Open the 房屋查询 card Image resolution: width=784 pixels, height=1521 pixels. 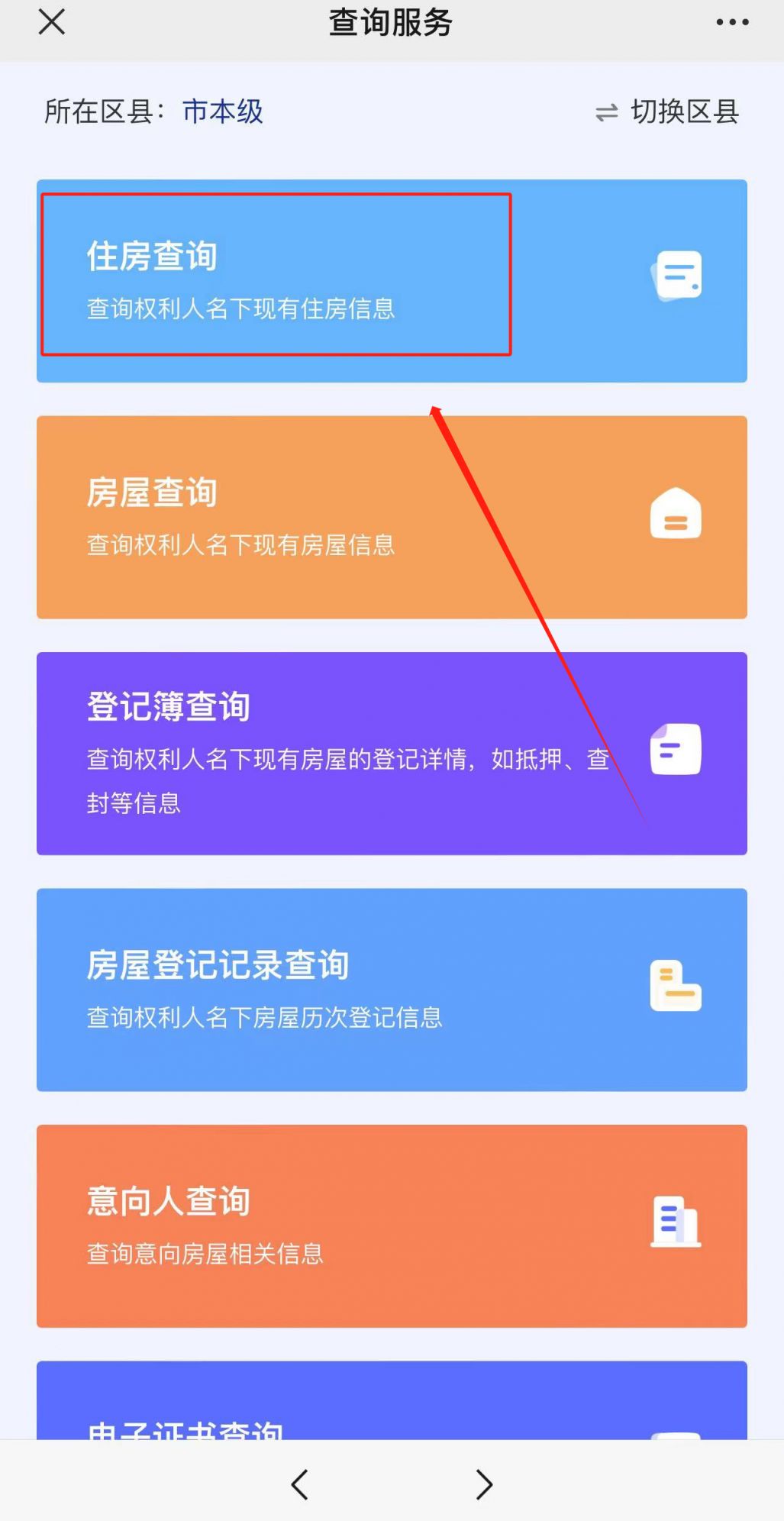coord(391,517)
